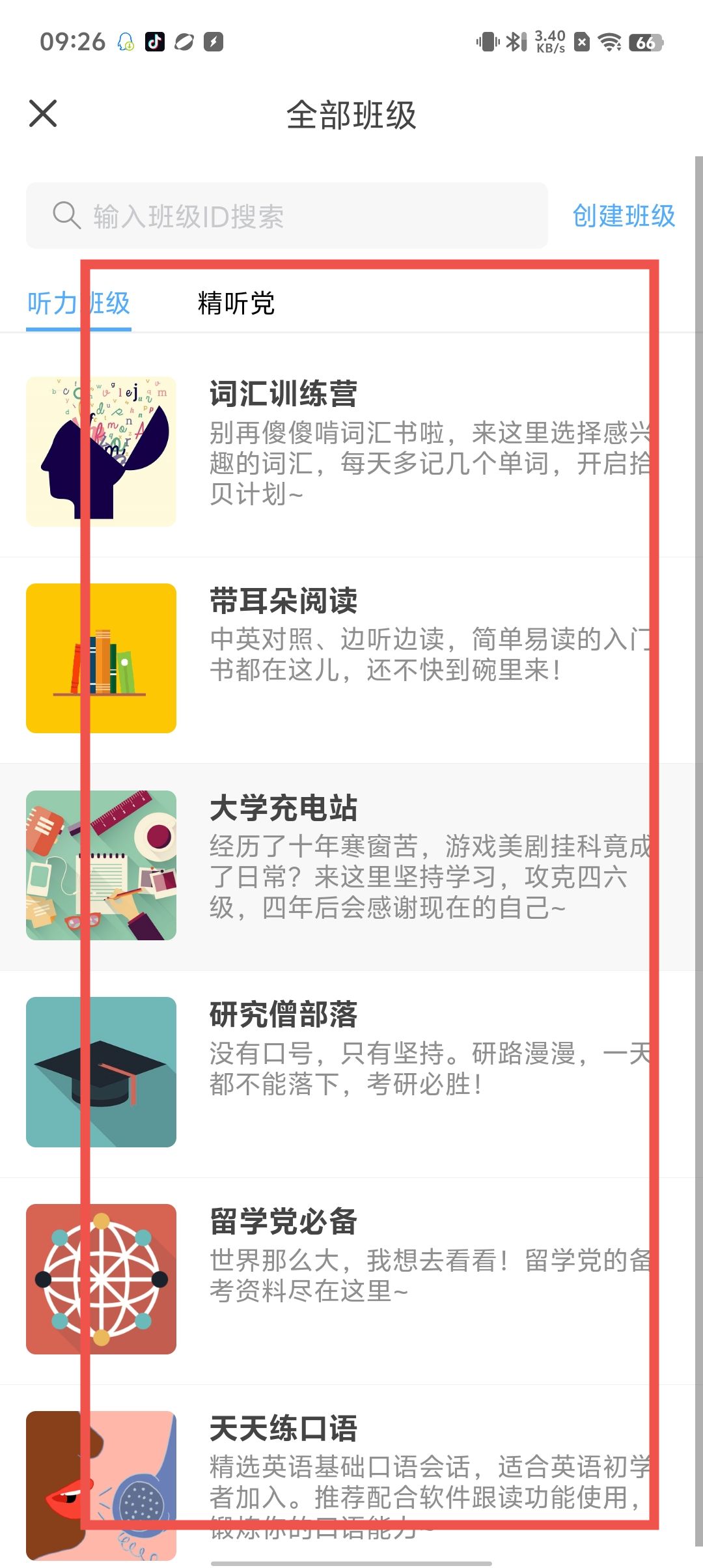Switch to the 听力班级 tab
The width and height of the screenshot is (703, 1568).
click(x=79, y=303)
